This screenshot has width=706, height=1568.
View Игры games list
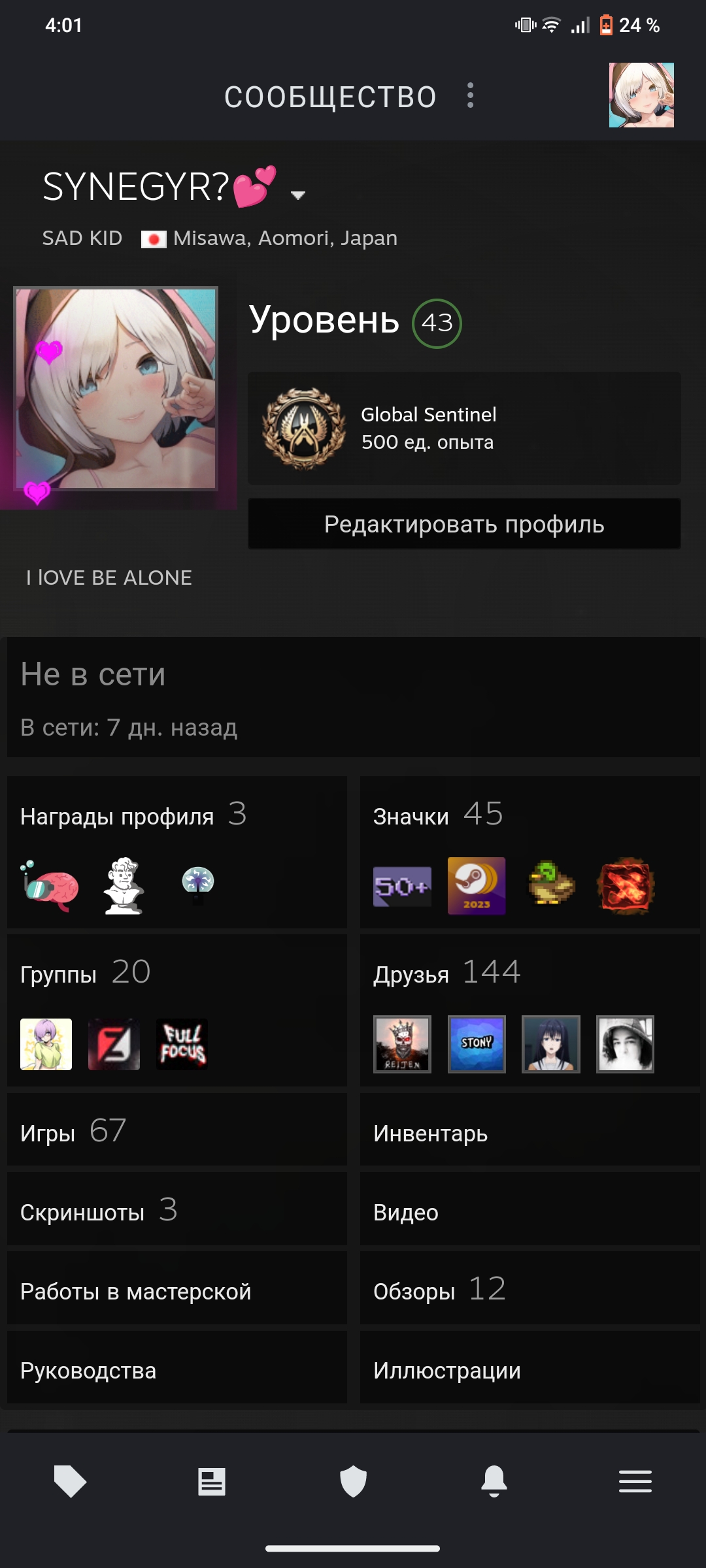(x=176, y=1129)
